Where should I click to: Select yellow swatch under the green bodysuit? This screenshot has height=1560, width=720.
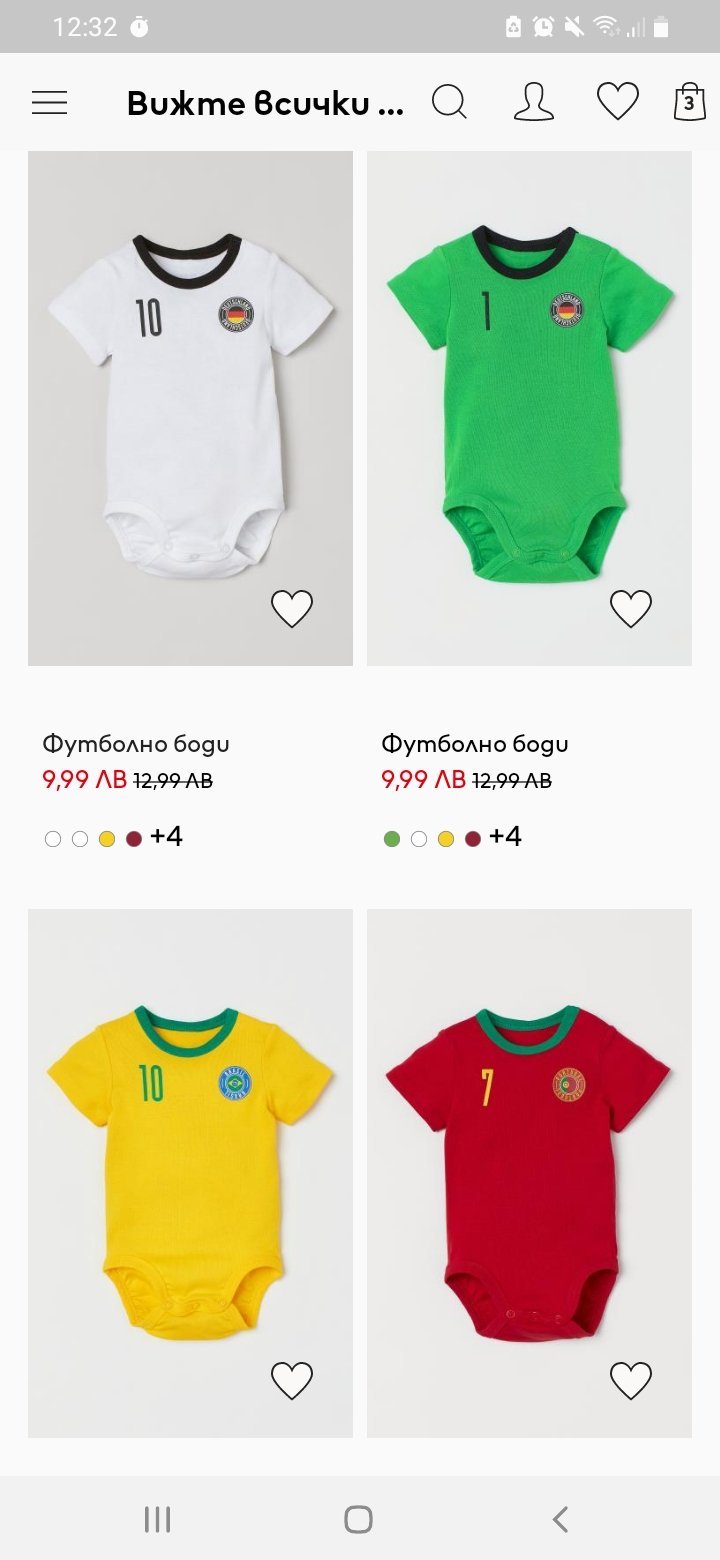(446, 839)
